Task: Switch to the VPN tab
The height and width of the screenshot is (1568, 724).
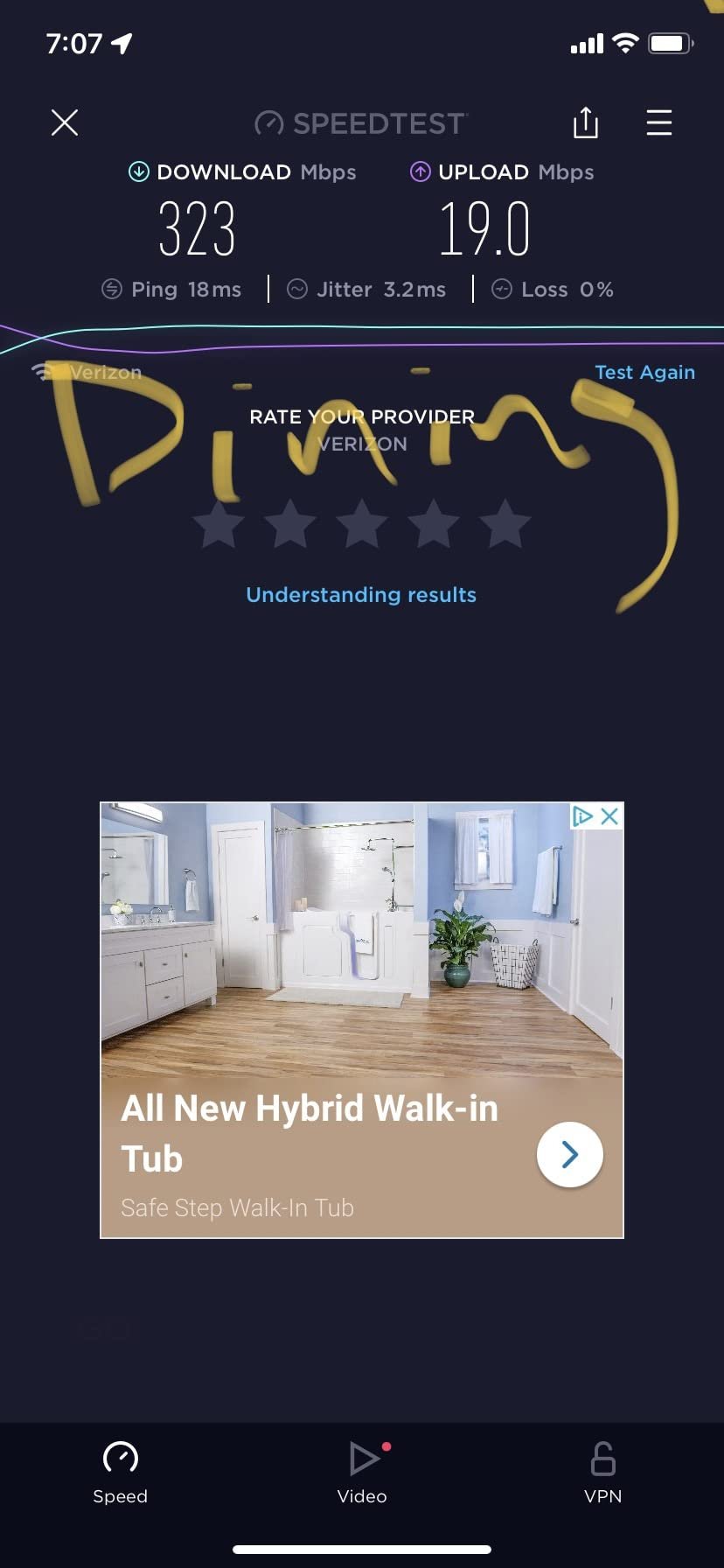Action: tap(602, 1473)
